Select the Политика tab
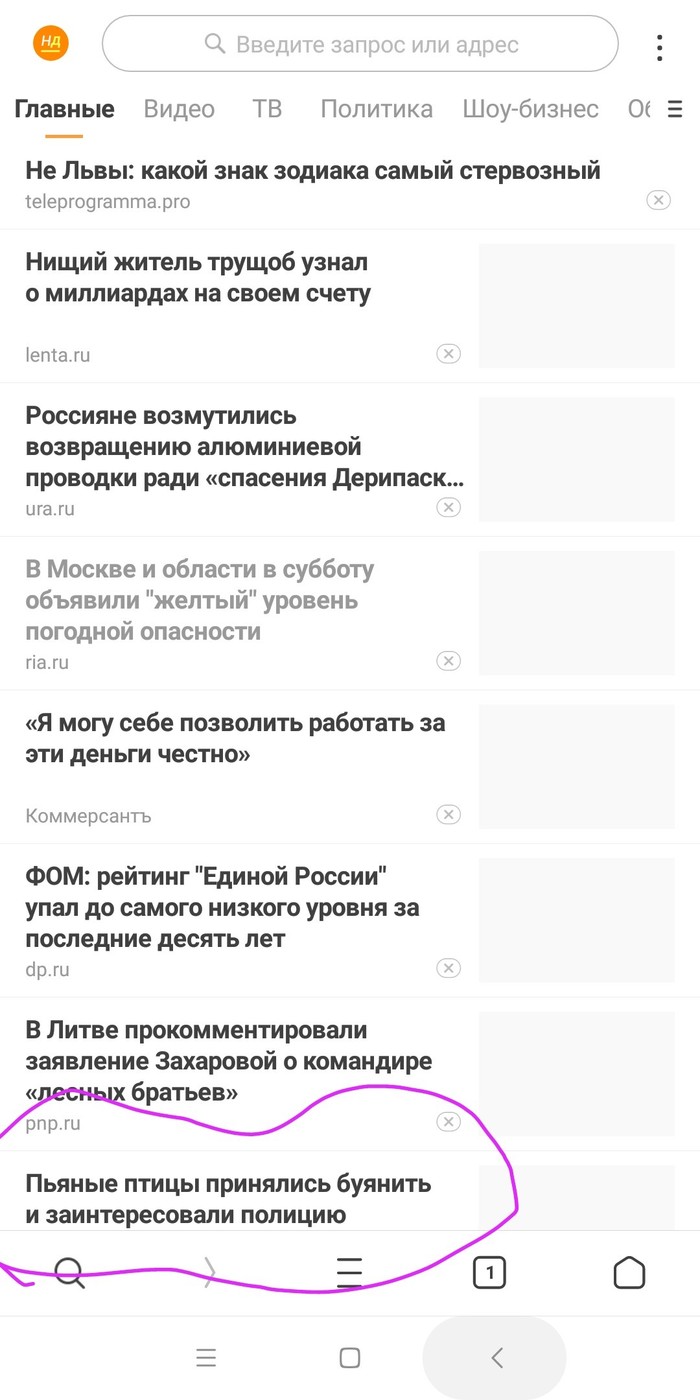This screenshot has width=700, height=1400. click(x=376, y=109)
